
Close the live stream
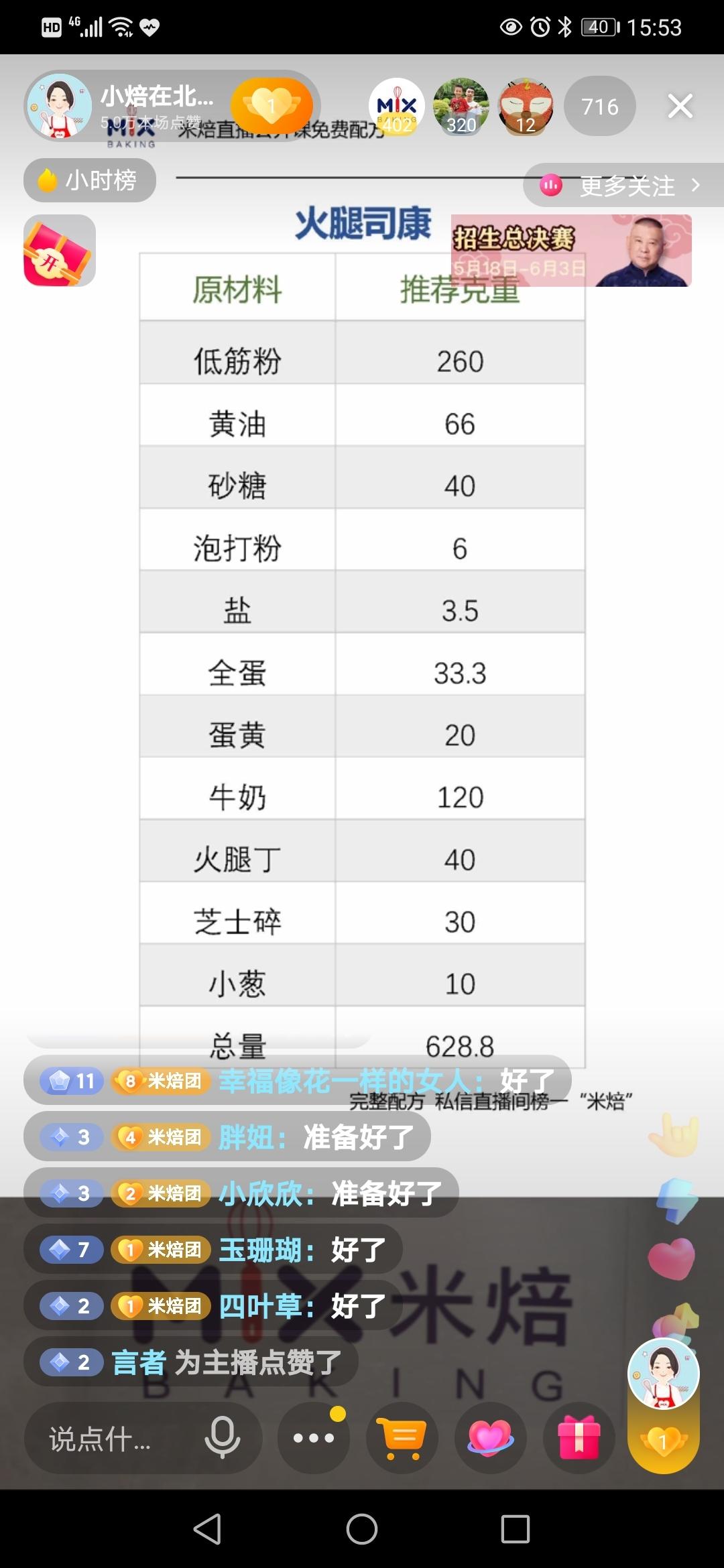(680, 106)
